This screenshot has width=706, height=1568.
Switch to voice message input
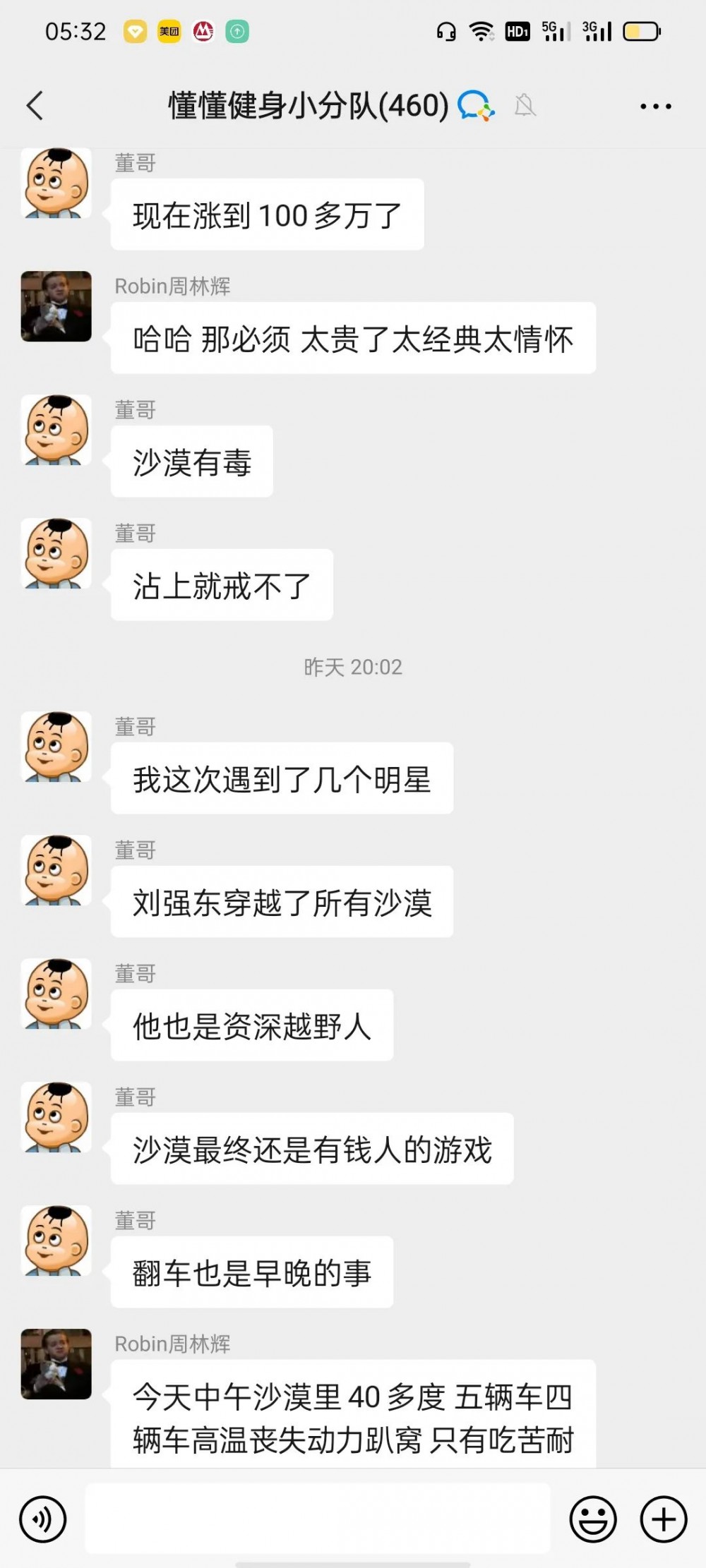[x=43, y=1519]
